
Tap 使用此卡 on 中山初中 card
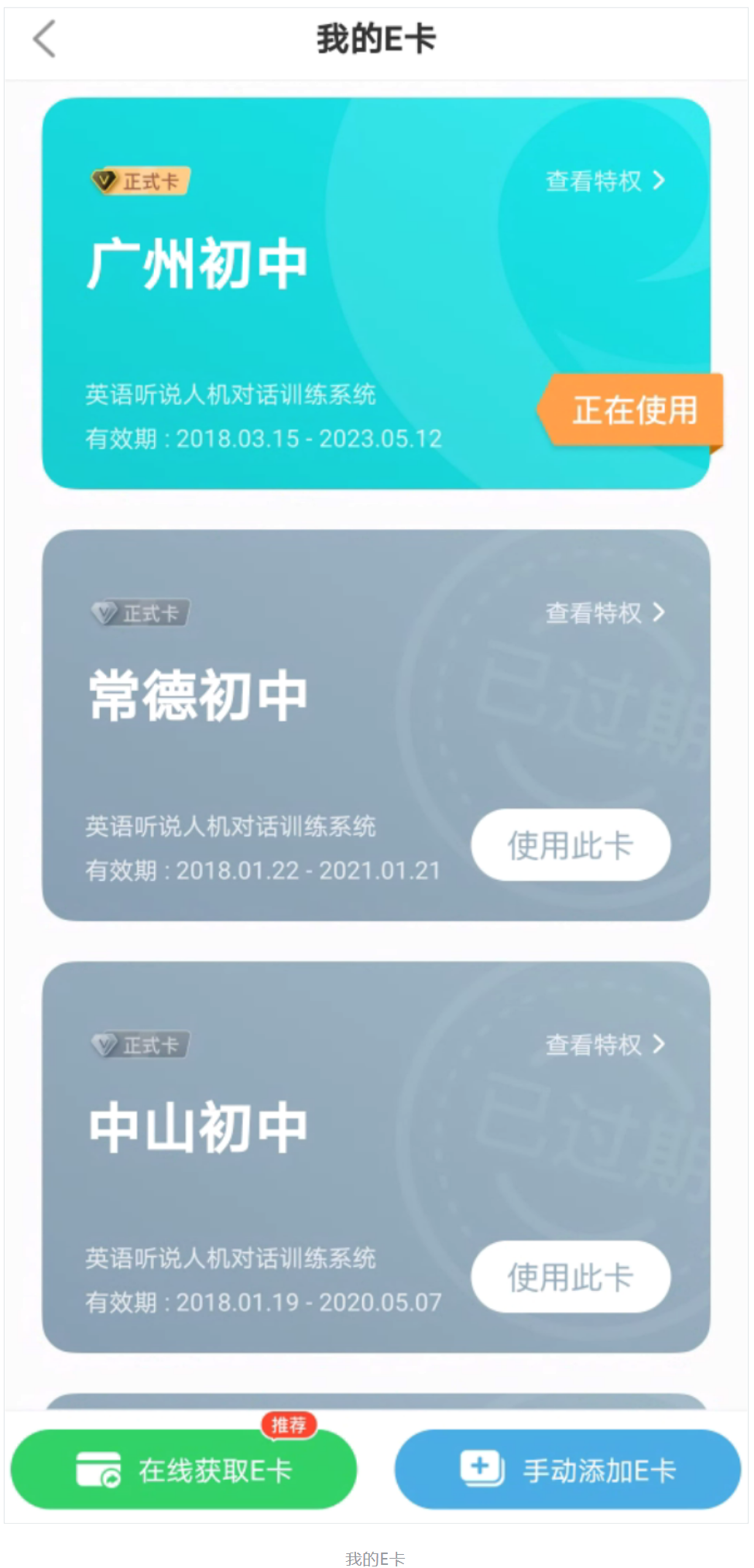[x=571, y=1276]
